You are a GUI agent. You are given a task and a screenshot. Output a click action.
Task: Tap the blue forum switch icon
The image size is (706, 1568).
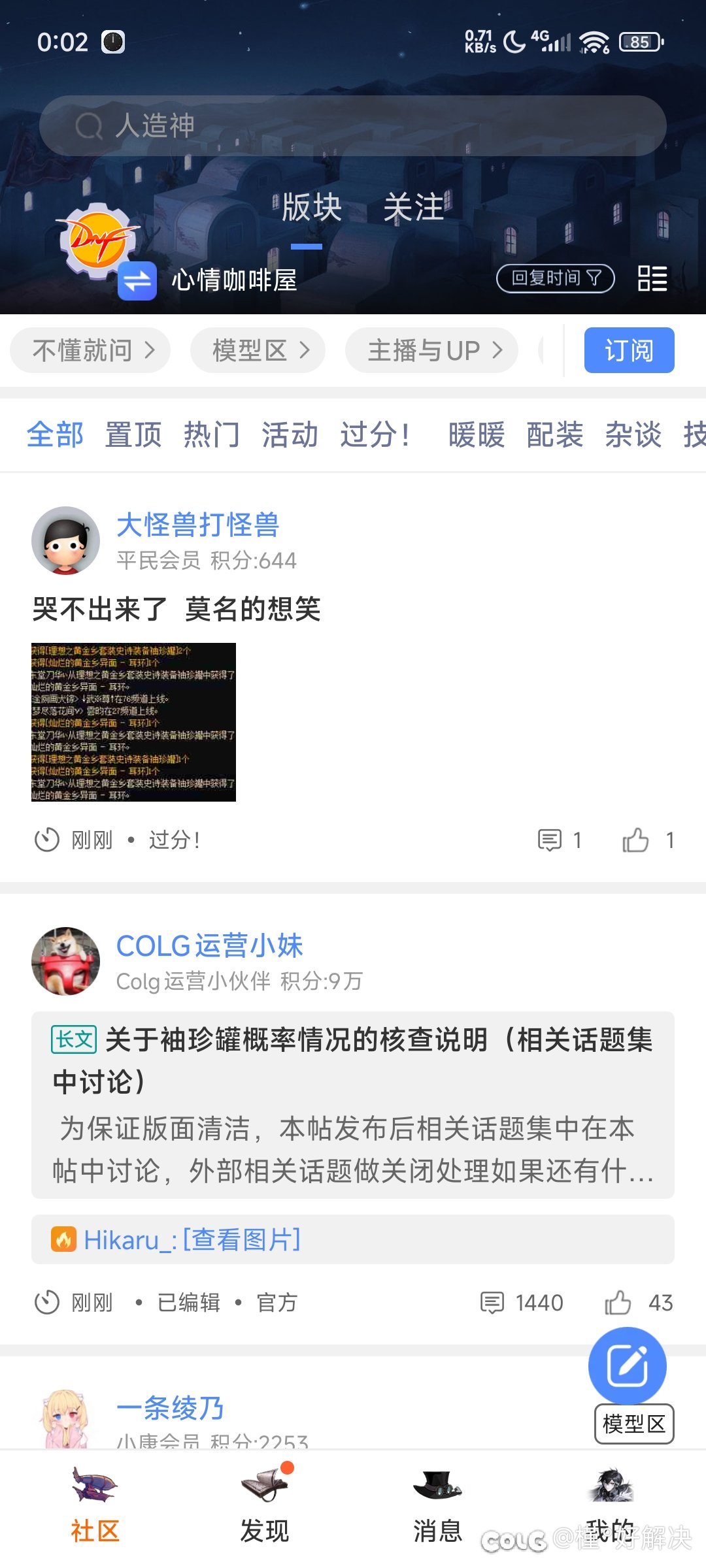click(x=137, y=281)
